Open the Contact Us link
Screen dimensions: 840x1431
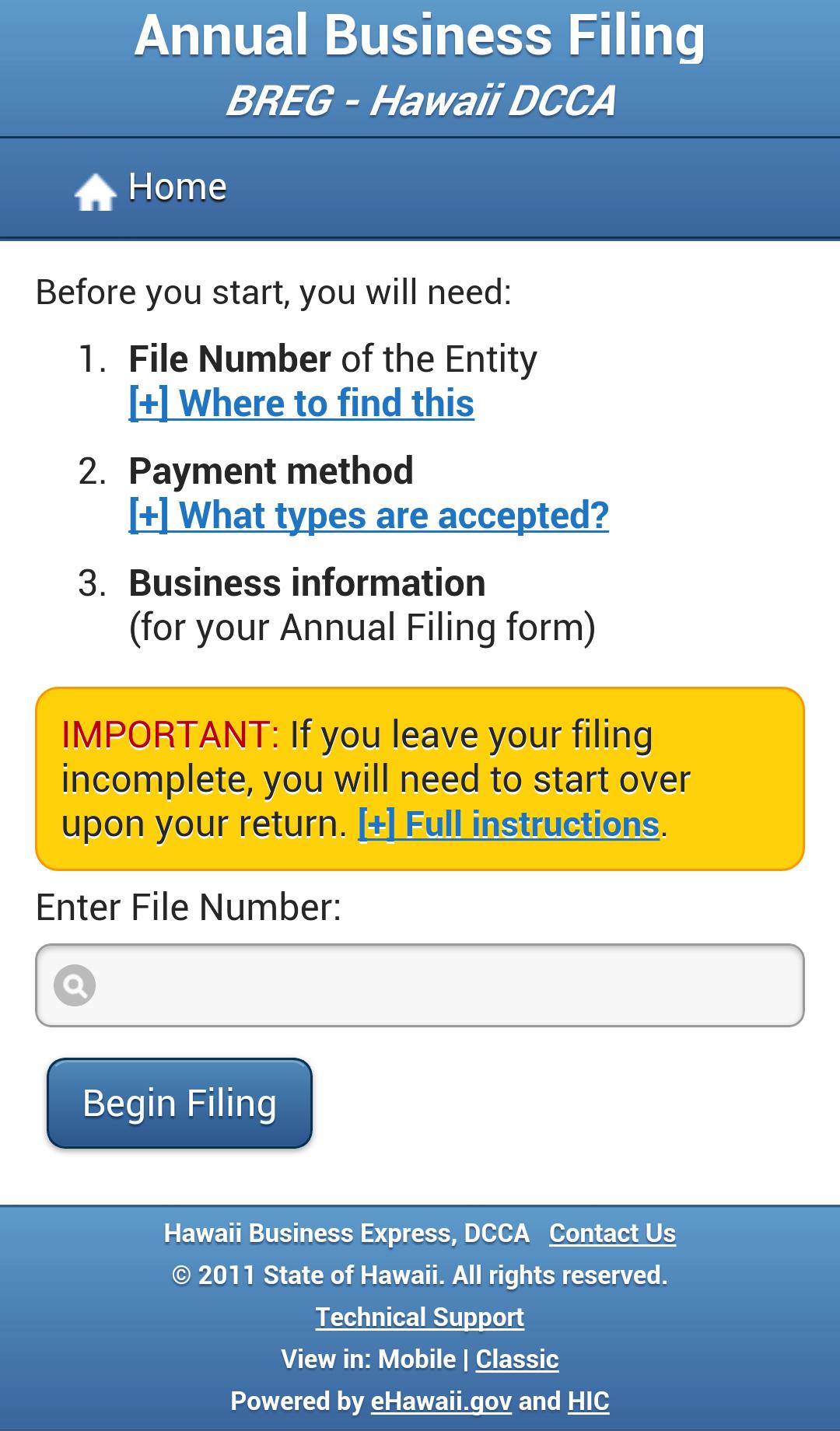[x=612, y=1233]
